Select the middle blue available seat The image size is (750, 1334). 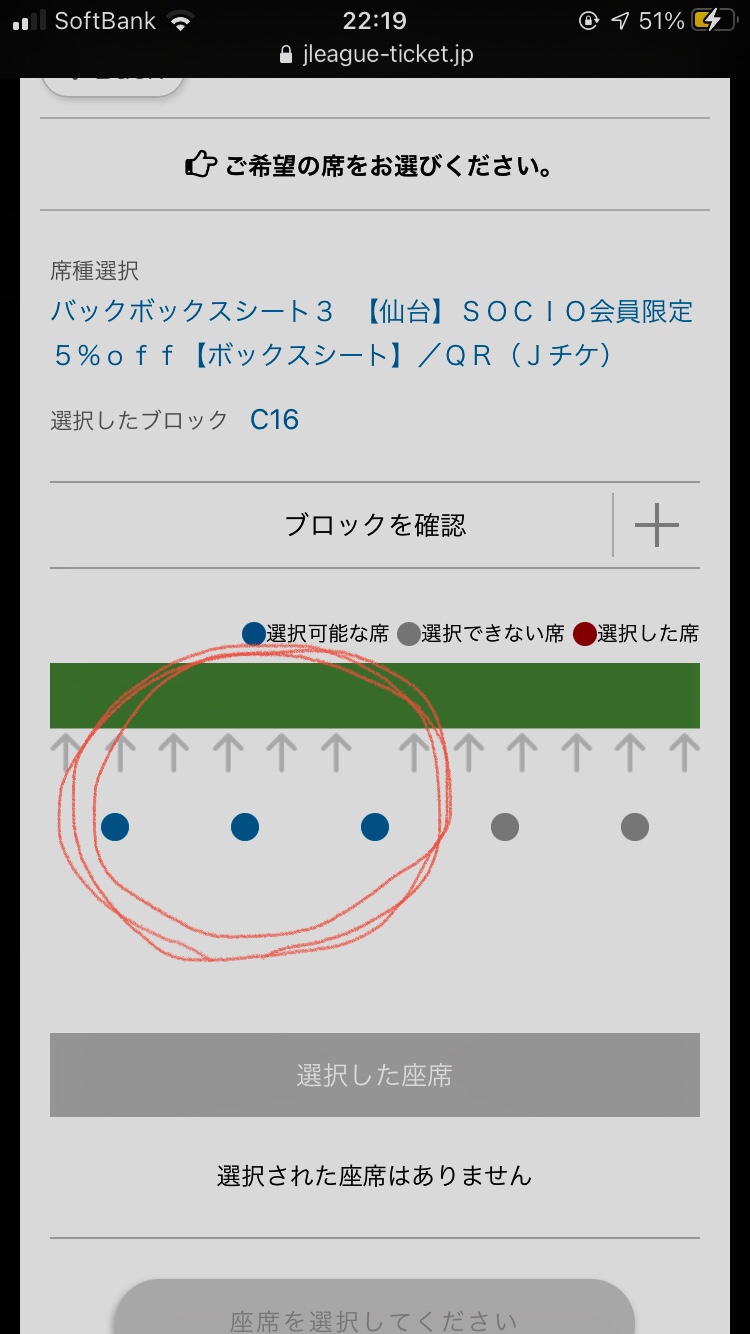coord(245,827)
